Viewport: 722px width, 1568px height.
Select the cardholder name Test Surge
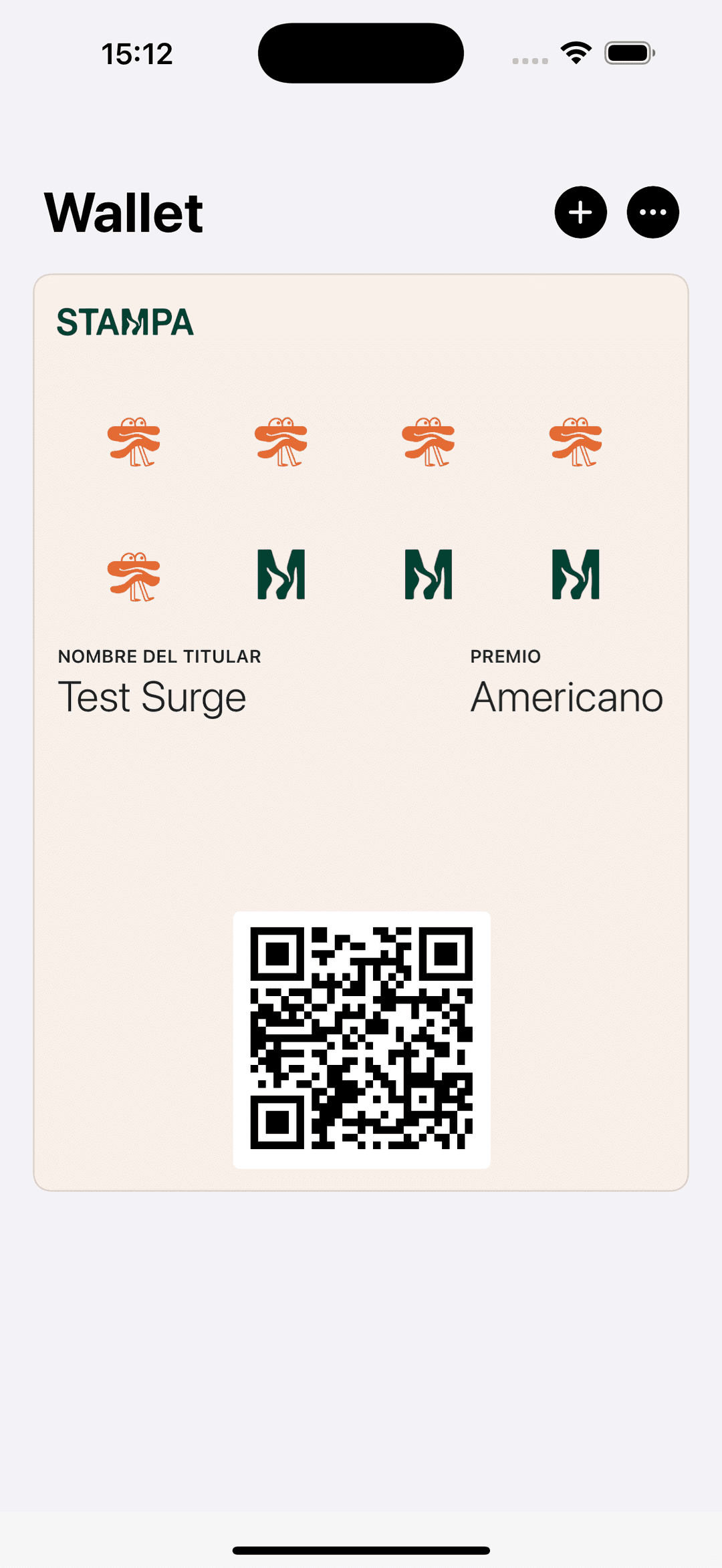coord(152,696)
